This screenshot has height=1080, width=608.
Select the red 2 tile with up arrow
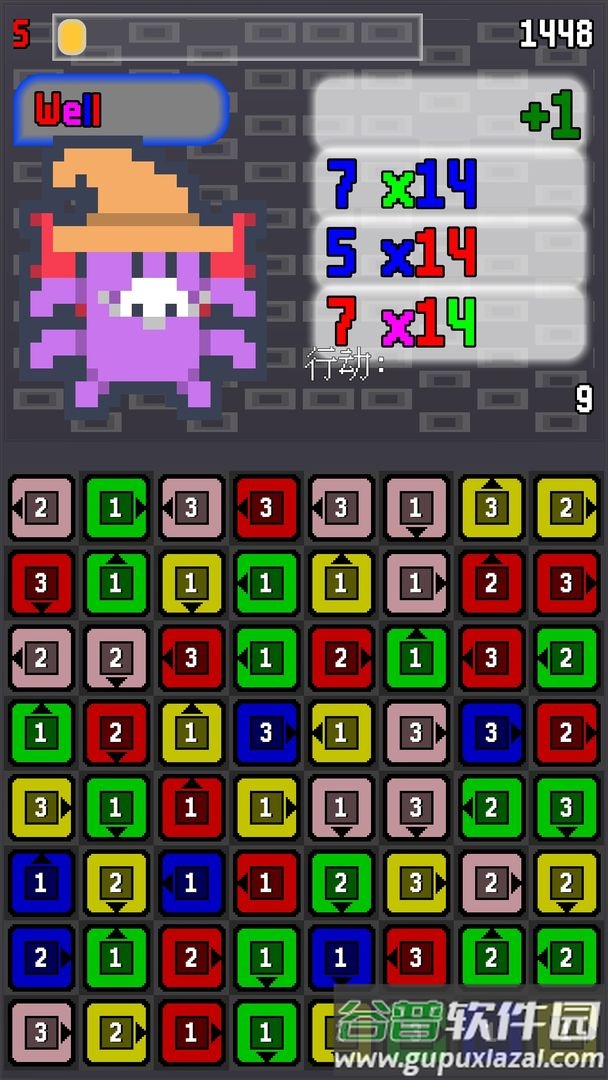pos(490,583)
